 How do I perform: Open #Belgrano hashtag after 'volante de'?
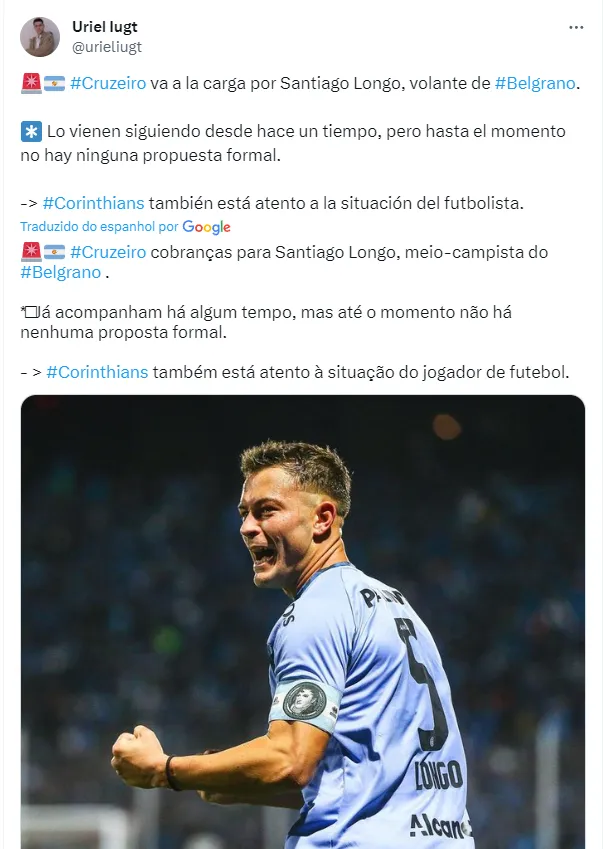(x=535, y=84)
